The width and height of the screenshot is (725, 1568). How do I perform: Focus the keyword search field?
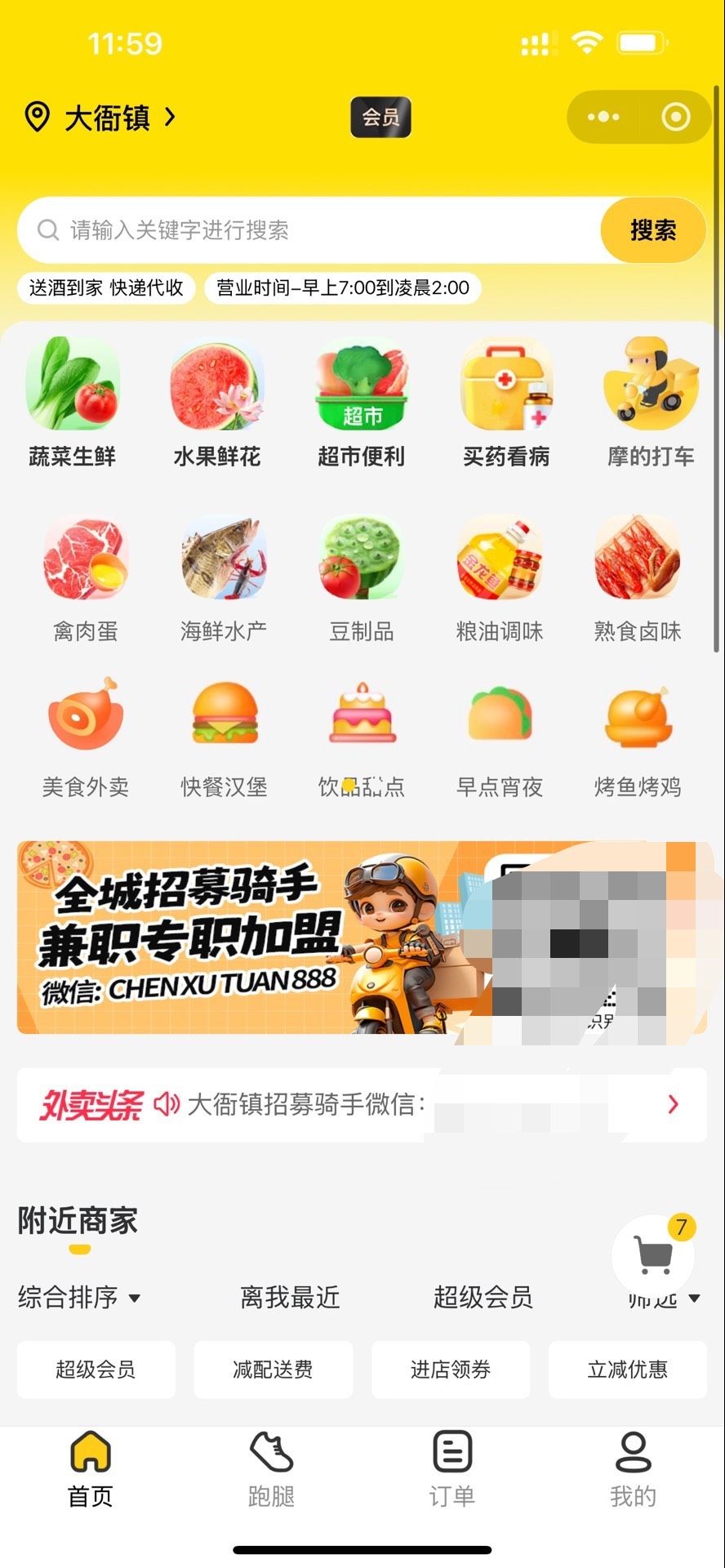pyautogui.click(x=310, y=230)
